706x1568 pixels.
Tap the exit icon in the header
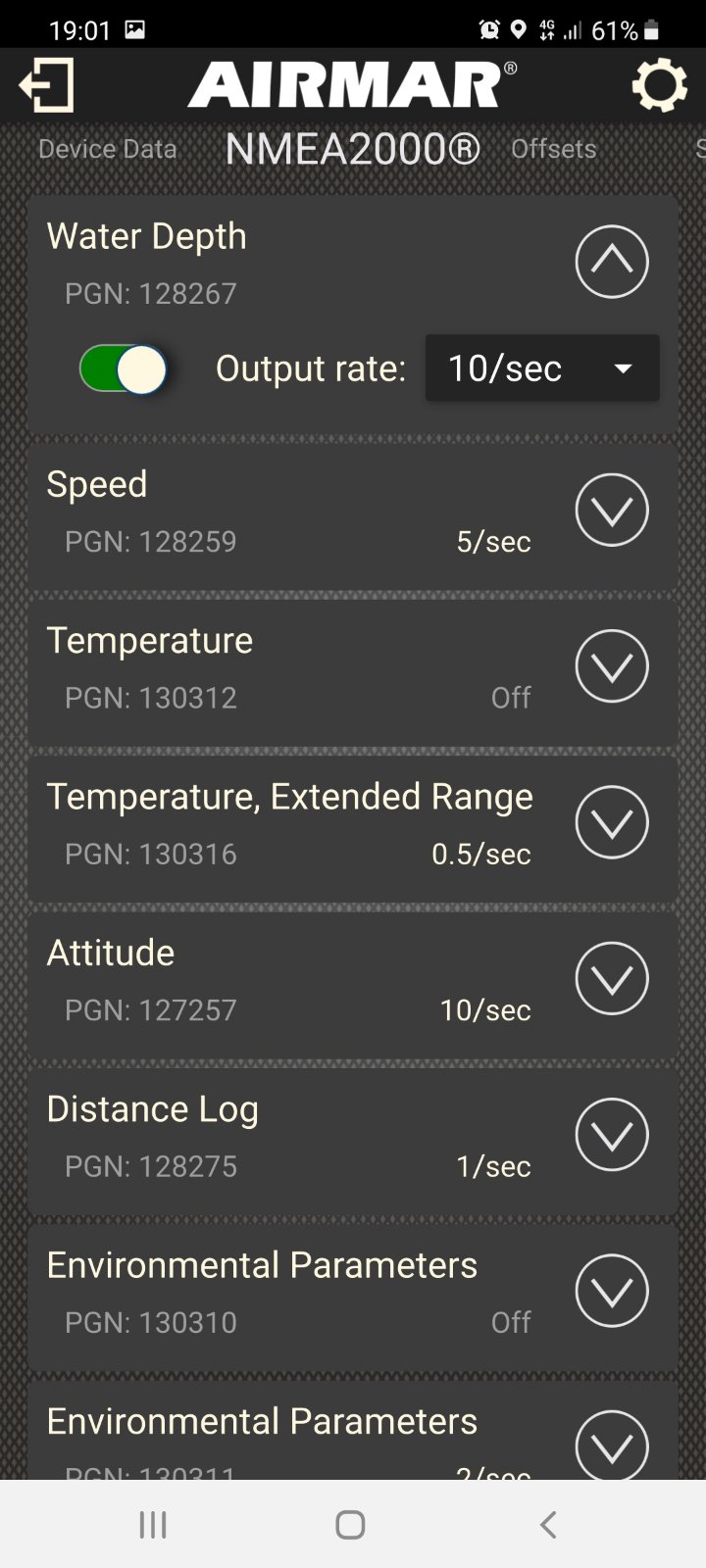coord(46,85)
